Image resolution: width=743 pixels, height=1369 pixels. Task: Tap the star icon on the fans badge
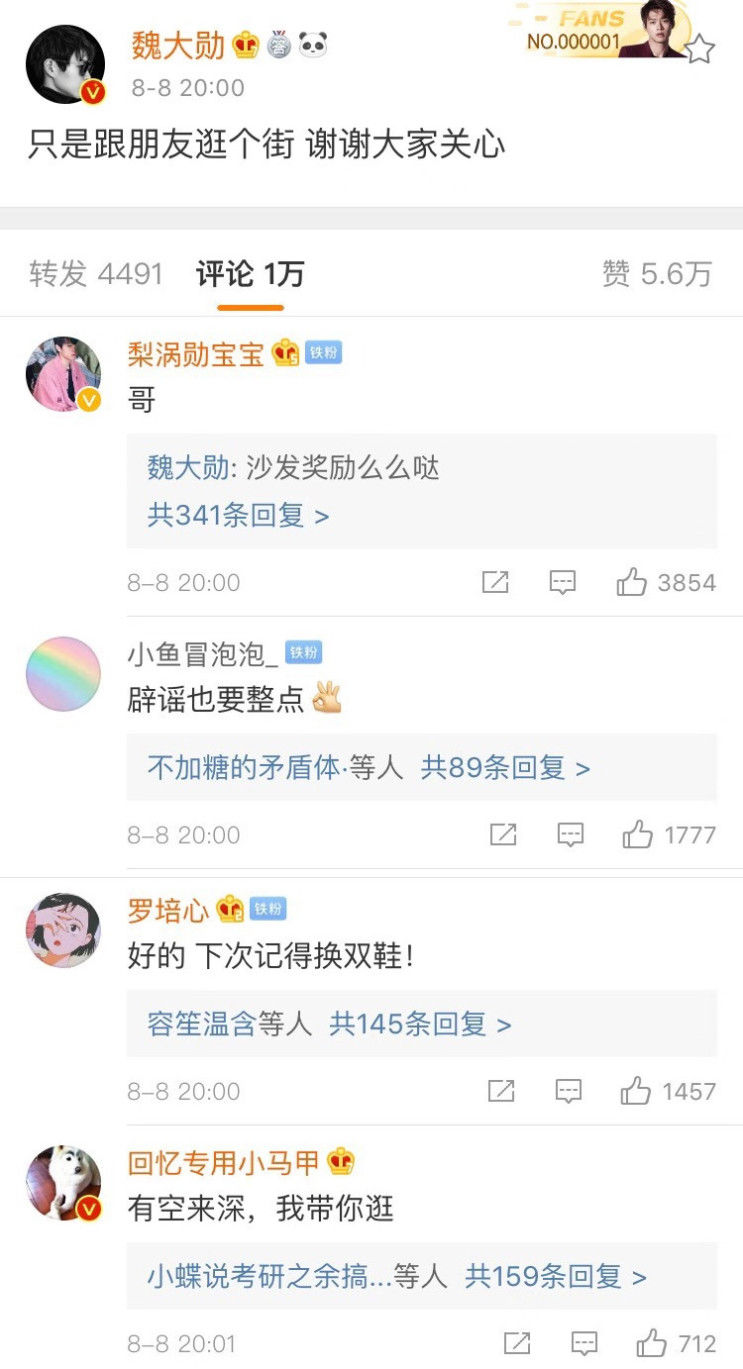pos(699,49)
